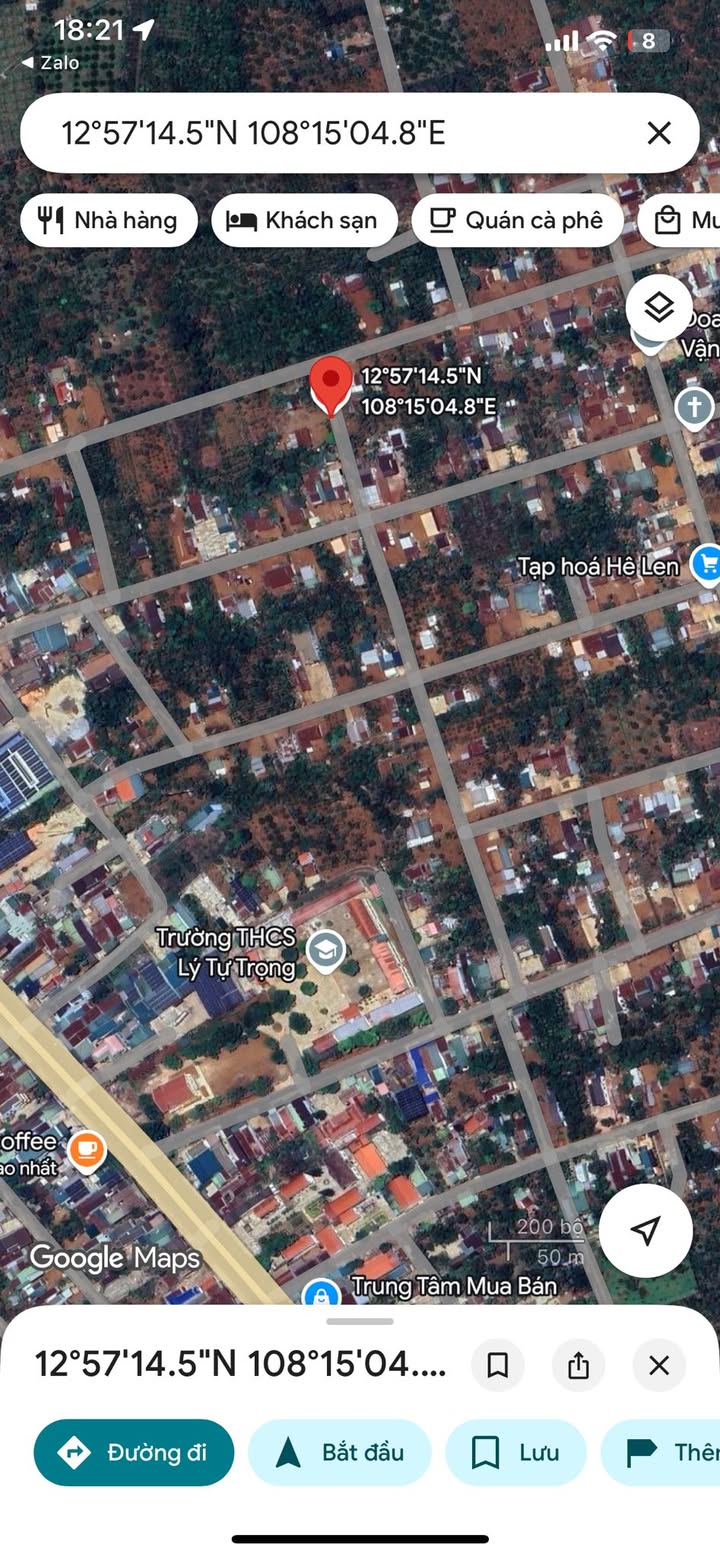Center map on my location
Screen dimensions: 720x1557
coord(646,1231)
